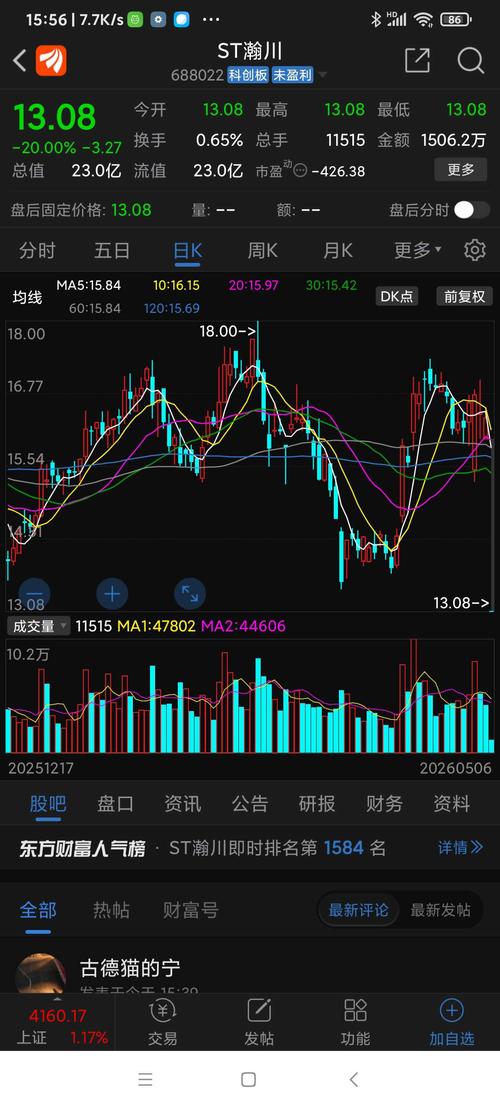The image size is (500, 1111).
Task: Open 详情 for the popularity ranking
Action: click(460, 847)
